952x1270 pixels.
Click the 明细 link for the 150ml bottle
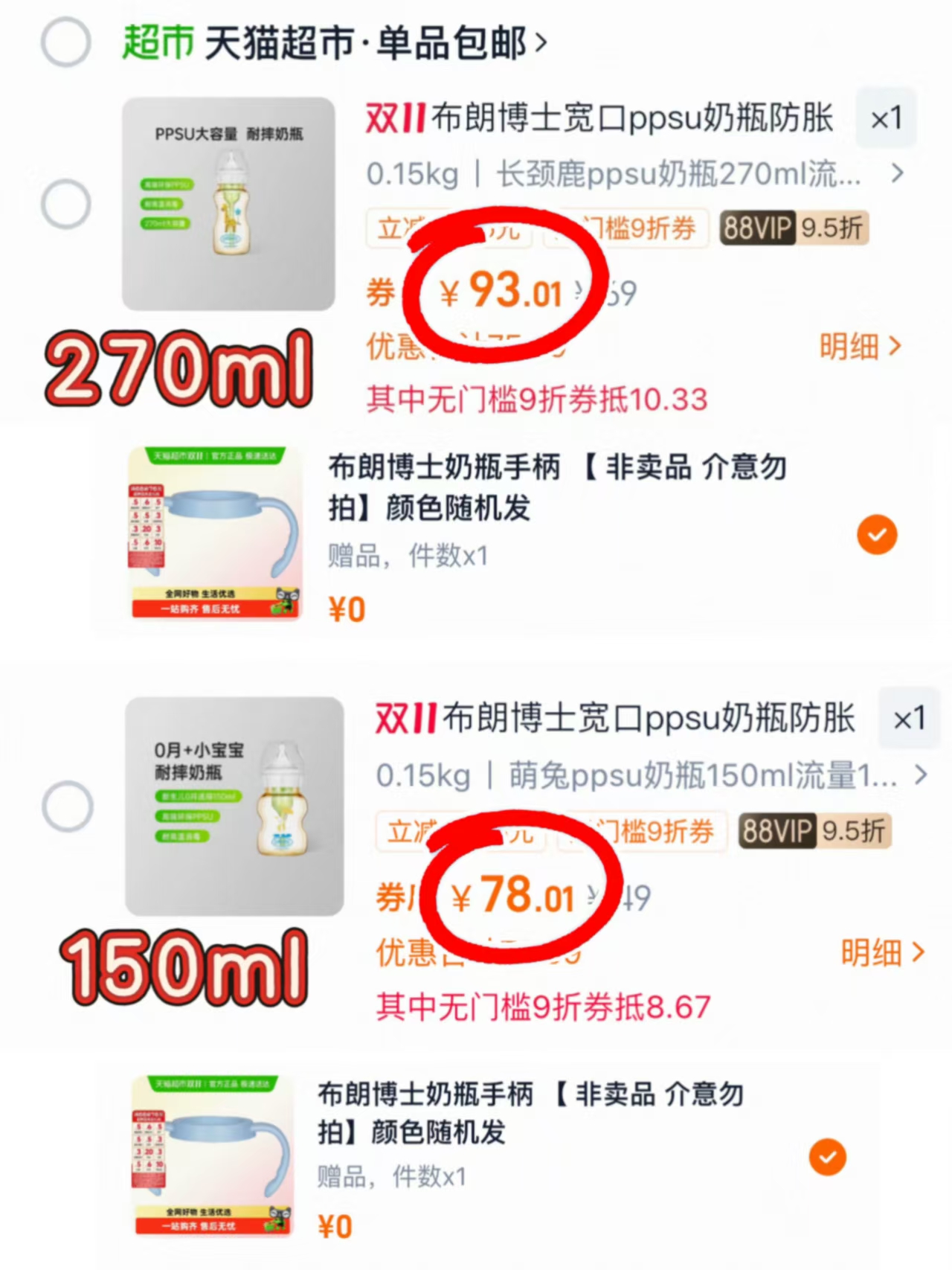[881, 952]
